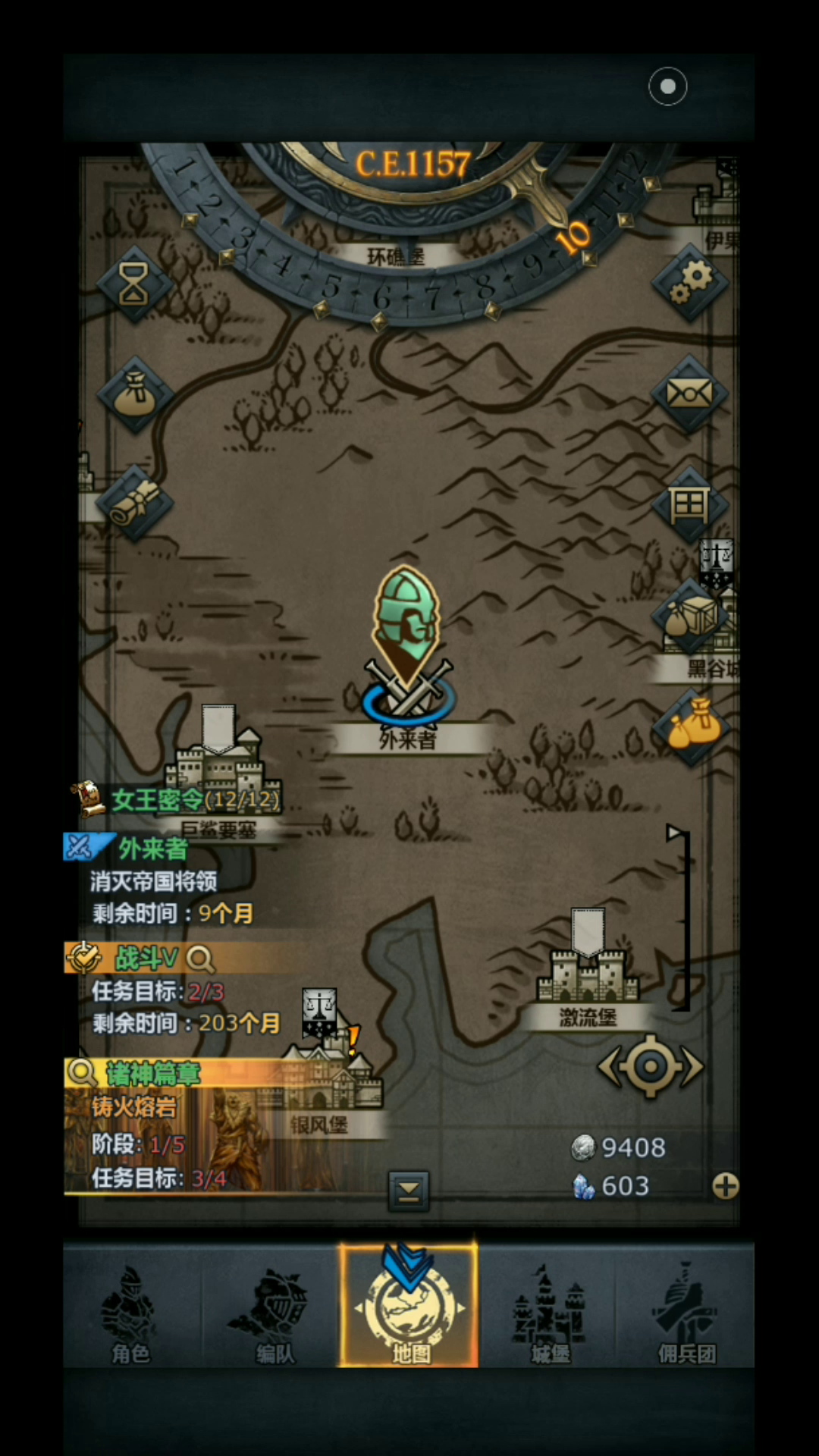
Task: Open the mail envelope
Action: [x=690, y=394]
